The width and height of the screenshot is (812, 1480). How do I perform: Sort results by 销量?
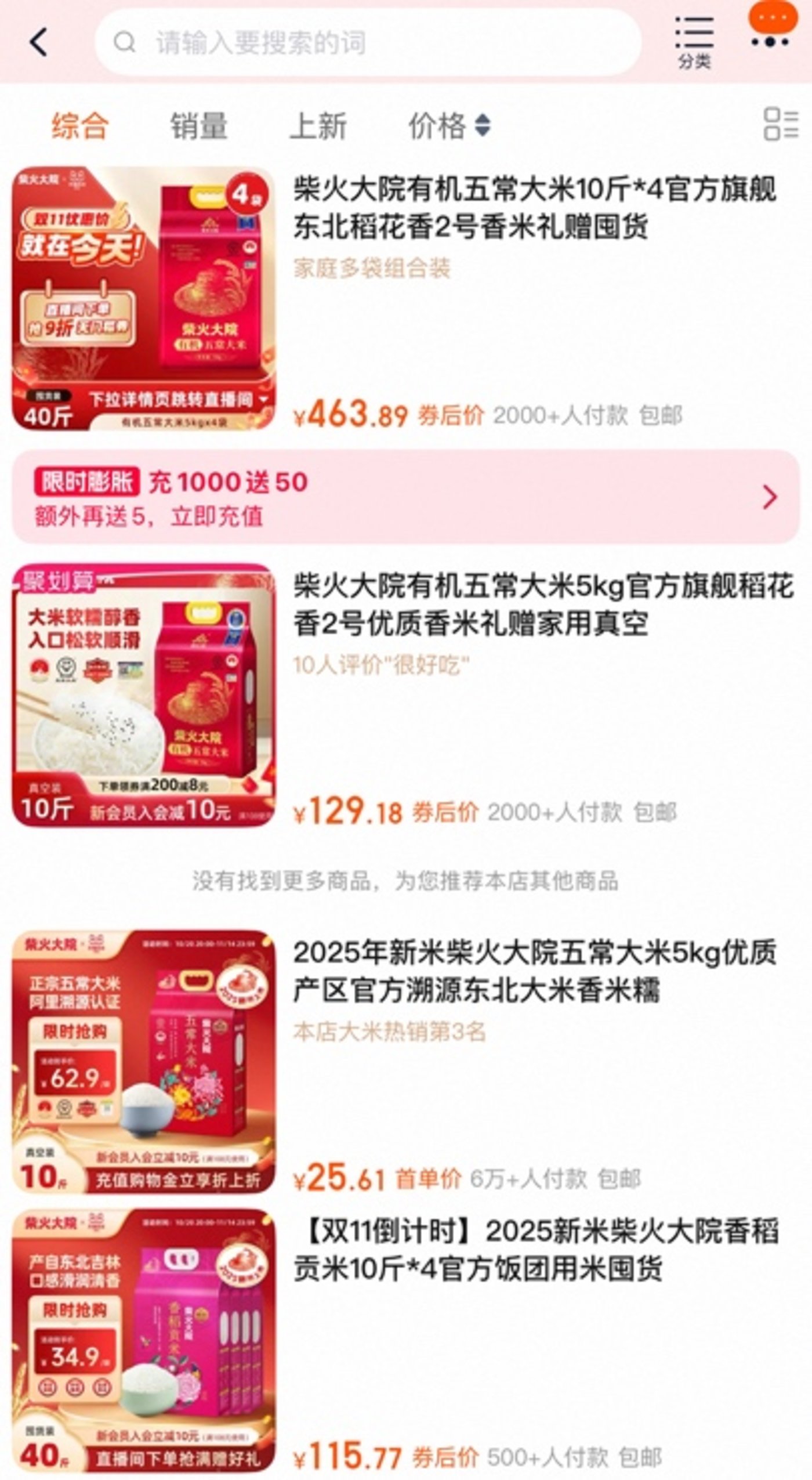tap(199, 125)
